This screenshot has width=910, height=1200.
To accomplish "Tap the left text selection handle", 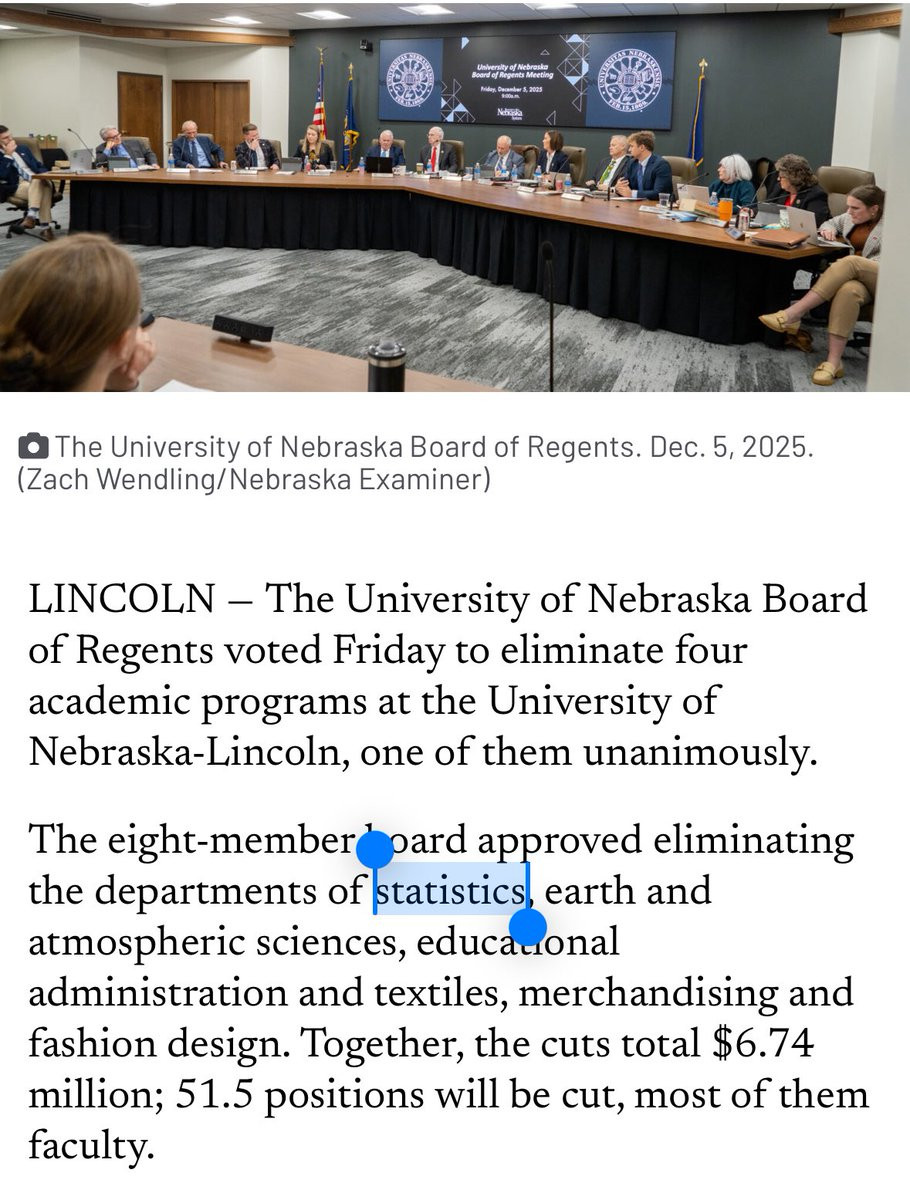I will pos(375,849).
